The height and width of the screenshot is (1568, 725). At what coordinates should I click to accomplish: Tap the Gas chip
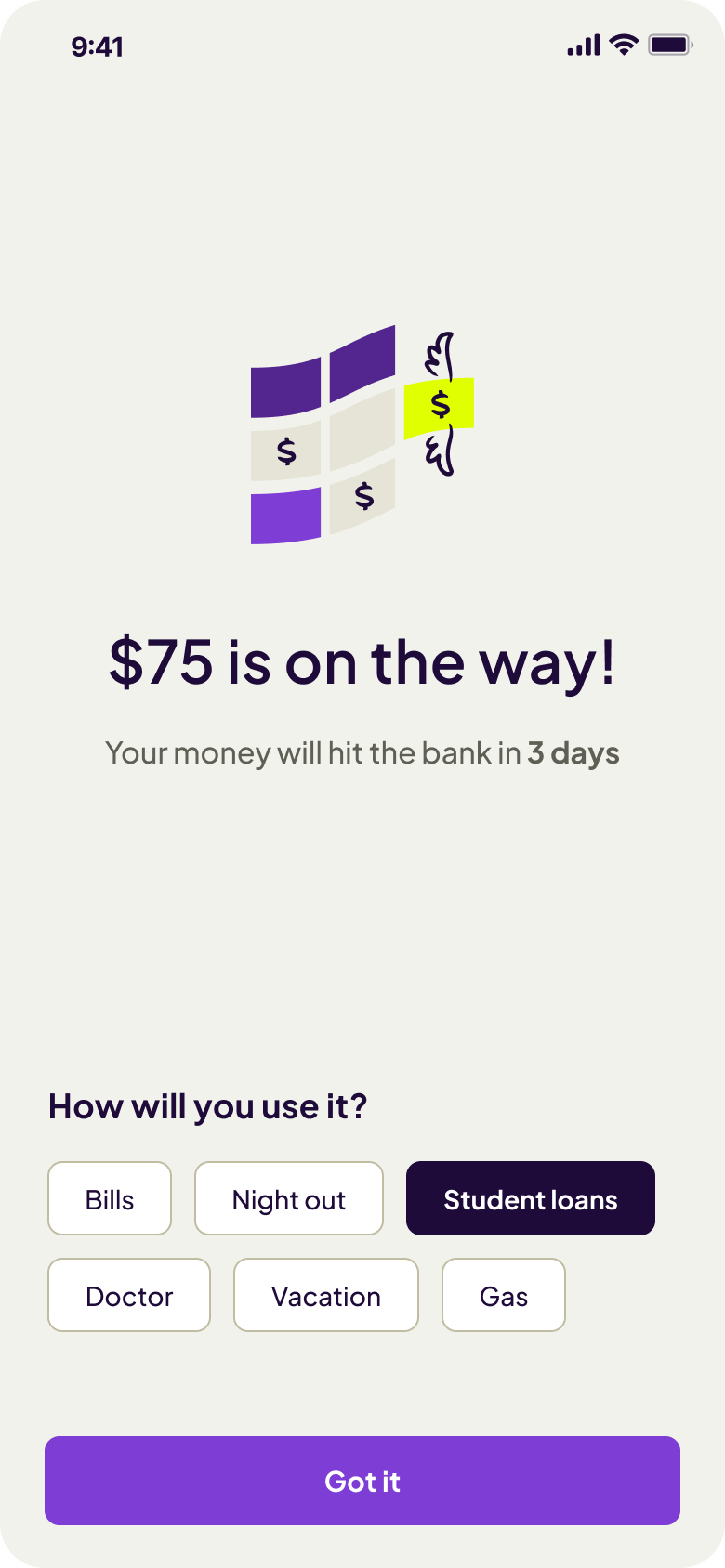click(x=504, y=1295)
